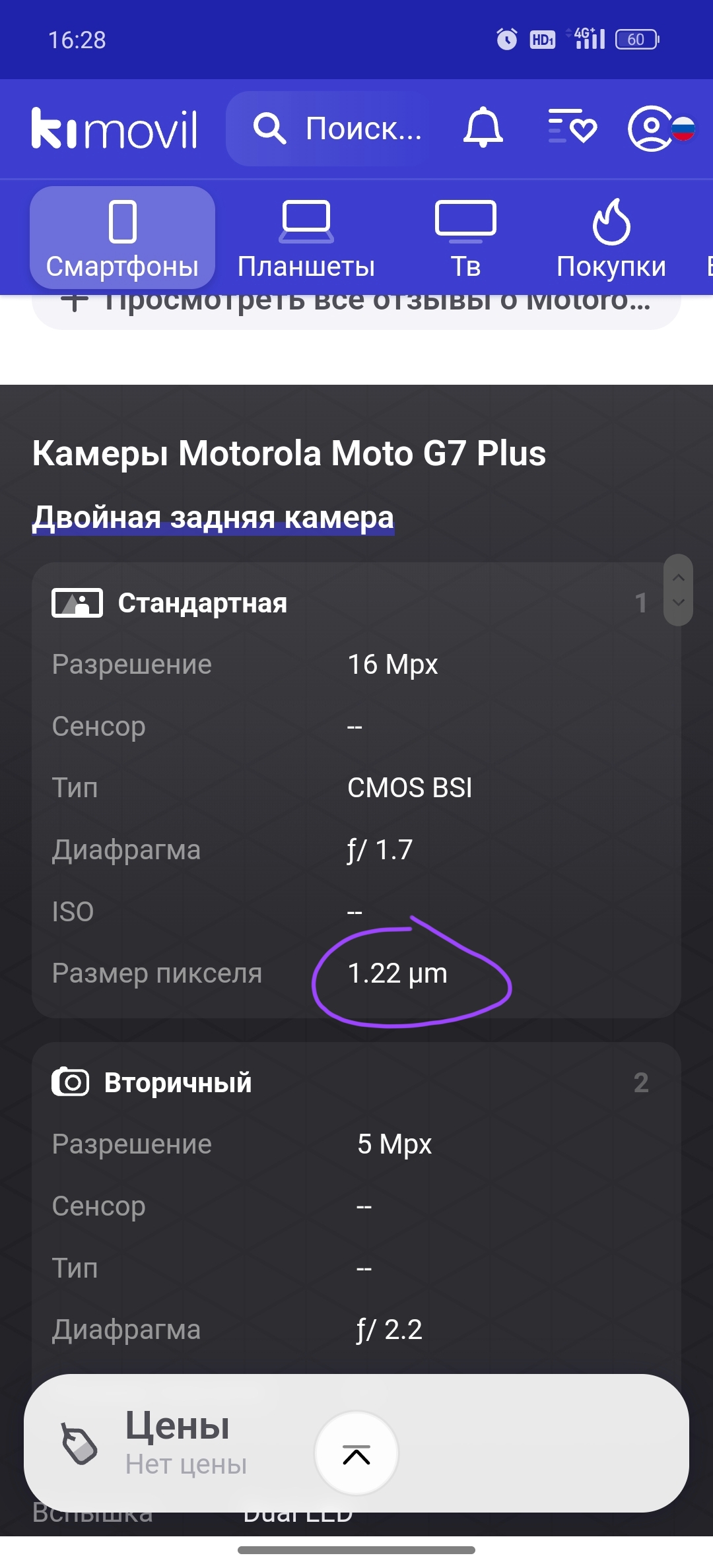Open the favorites list icon

pyautogui.click(x=572, y=127)
